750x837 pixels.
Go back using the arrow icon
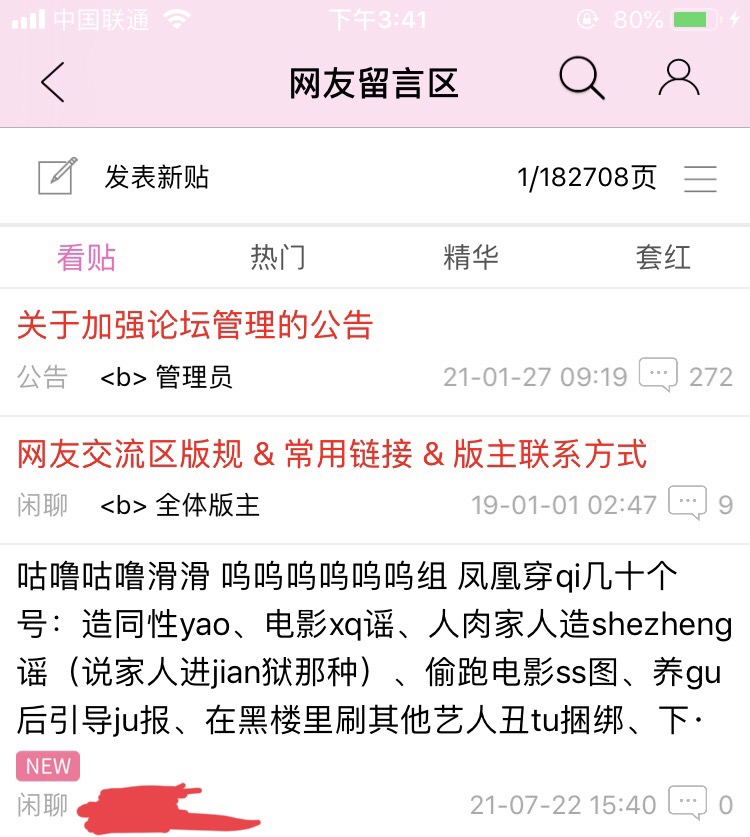[x=53, y=81]
